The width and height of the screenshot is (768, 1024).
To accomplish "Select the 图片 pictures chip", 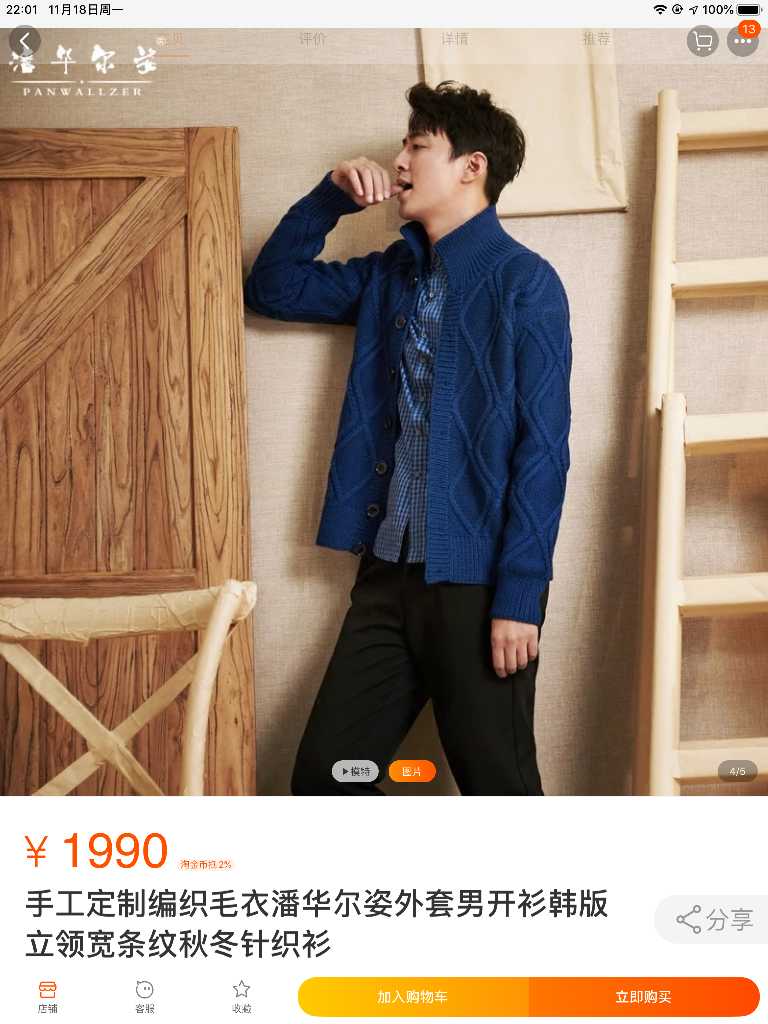I will [412, 771].
